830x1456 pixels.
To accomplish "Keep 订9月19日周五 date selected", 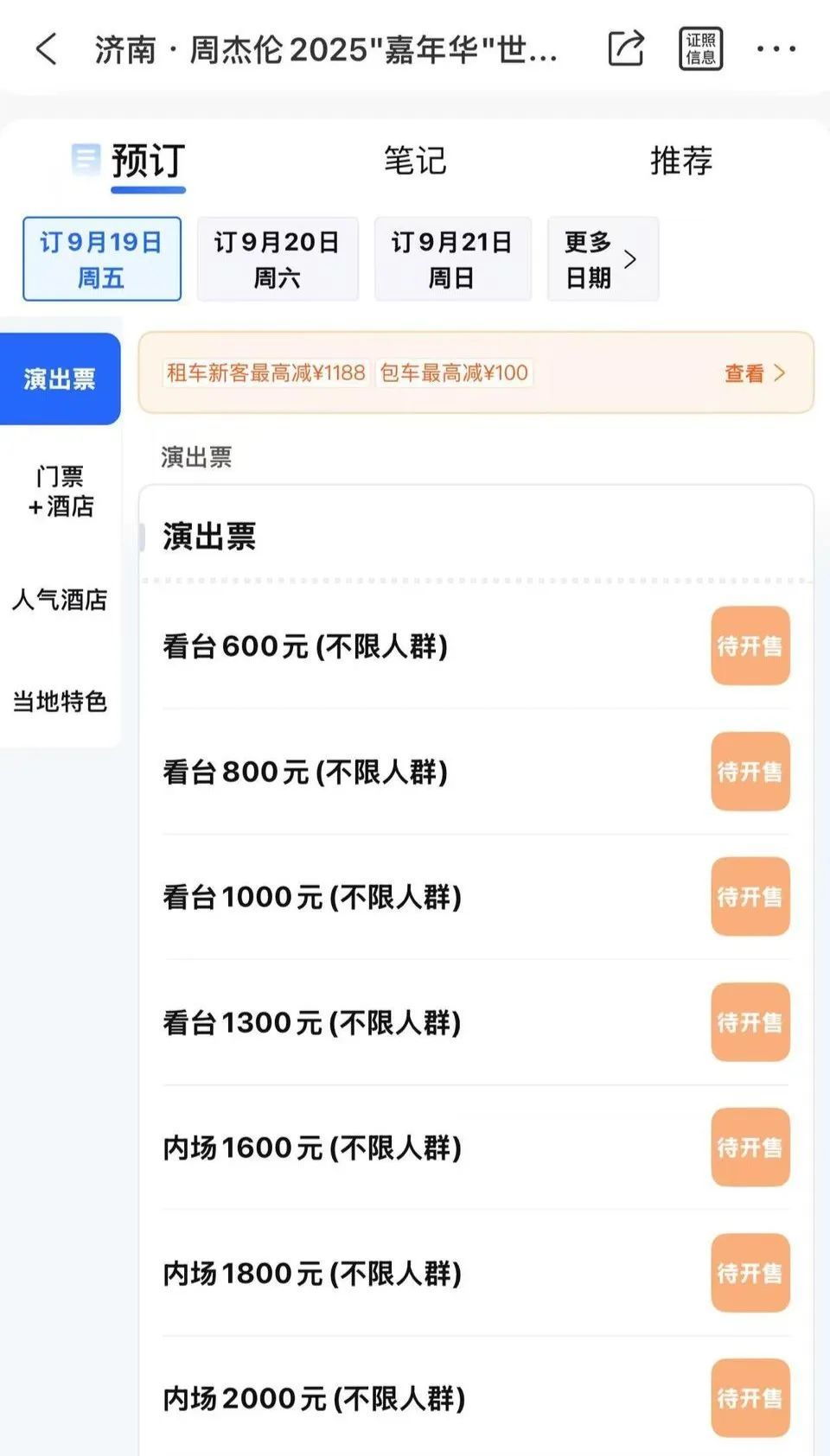I will (101, 258).
